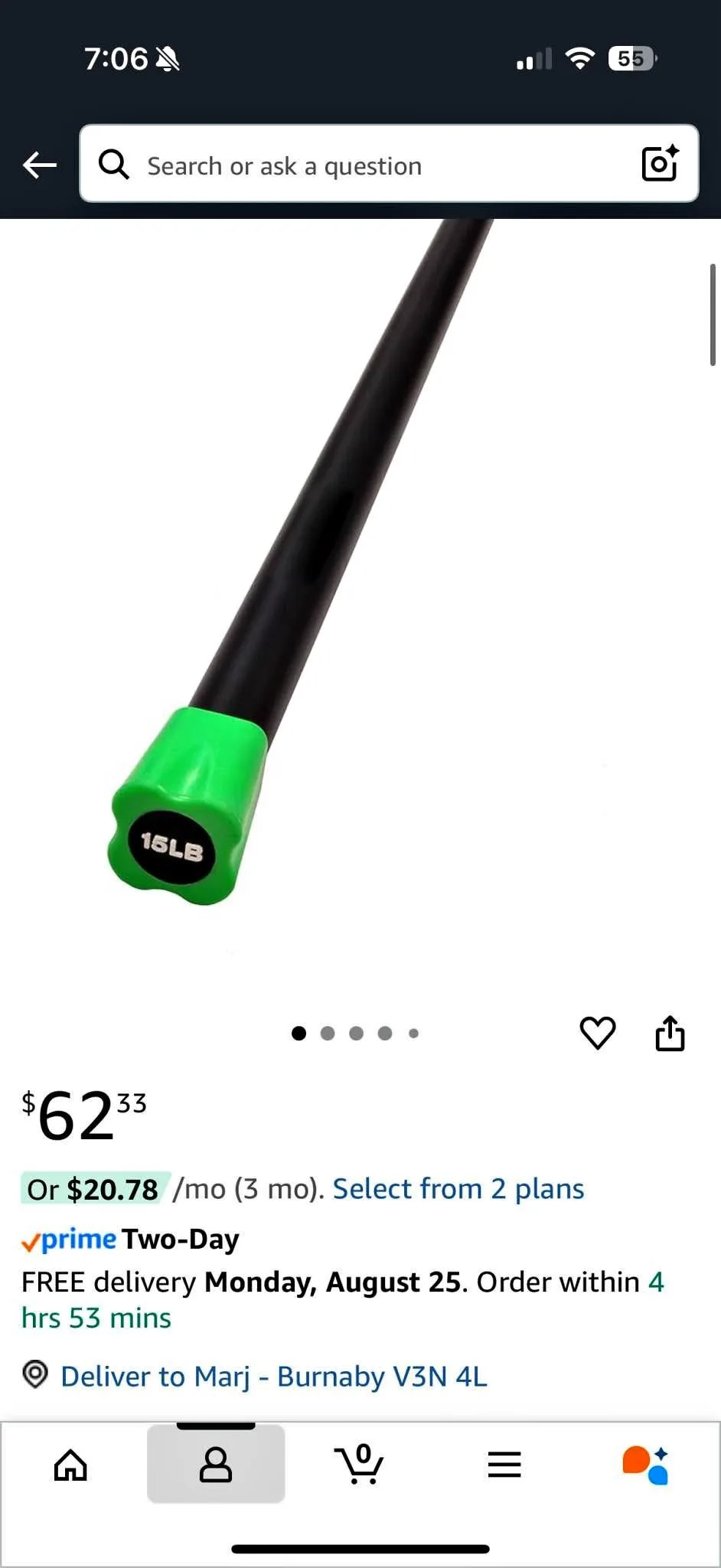Switch to the profile tab in bottom bar
The image size is (721, 1568).
(216, 1465)
